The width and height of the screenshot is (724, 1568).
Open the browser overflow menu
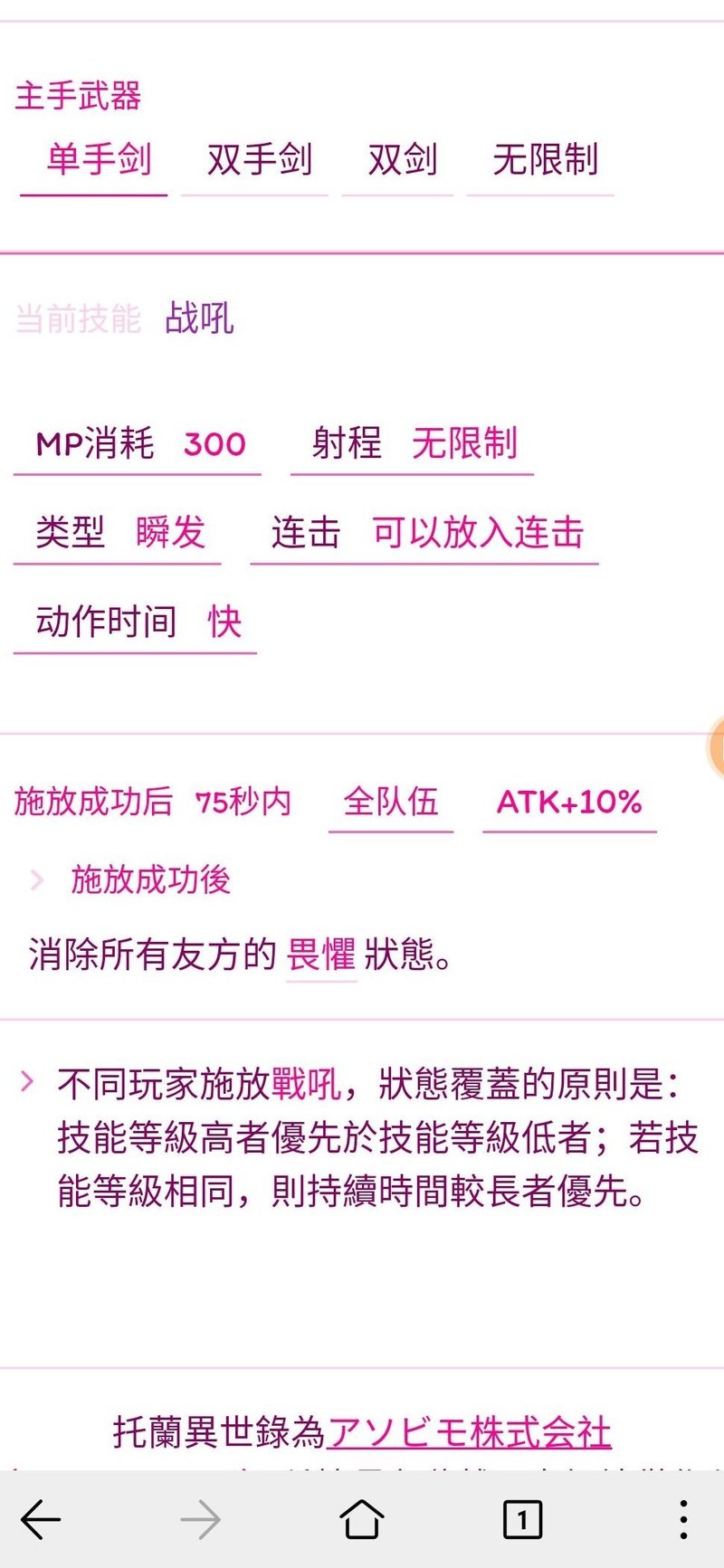point(683,1519)
